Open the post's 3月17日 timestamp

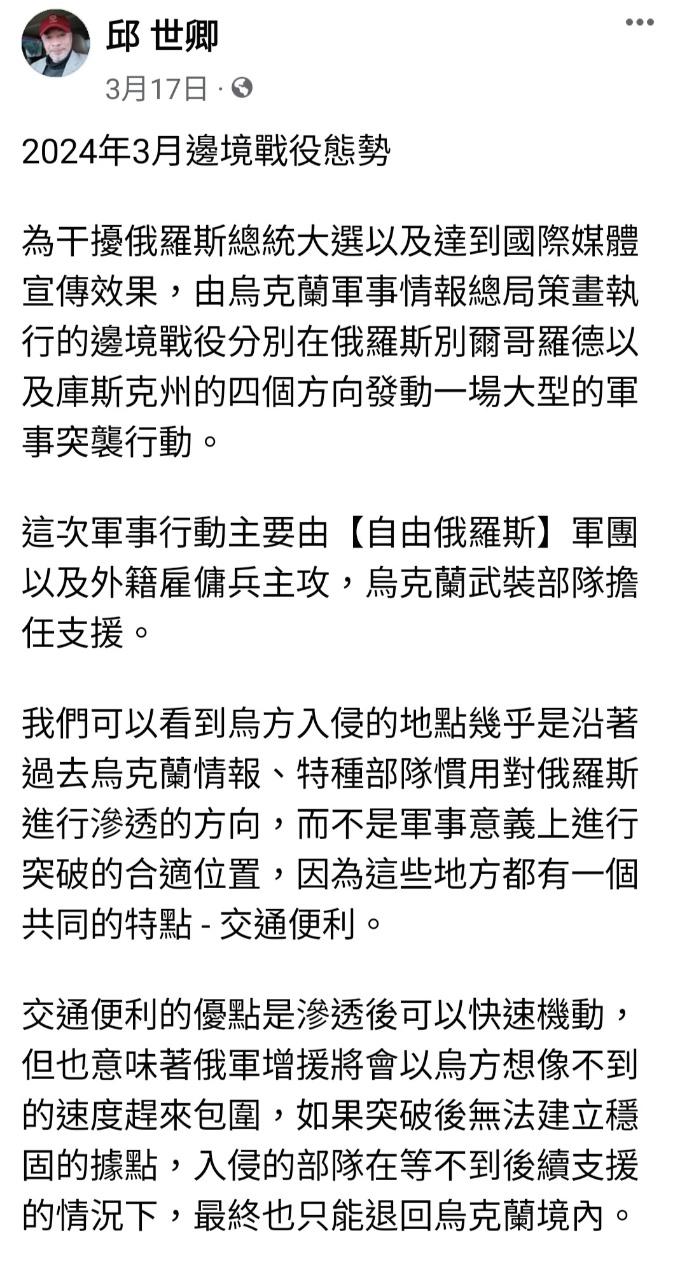[x=156, y=89]
